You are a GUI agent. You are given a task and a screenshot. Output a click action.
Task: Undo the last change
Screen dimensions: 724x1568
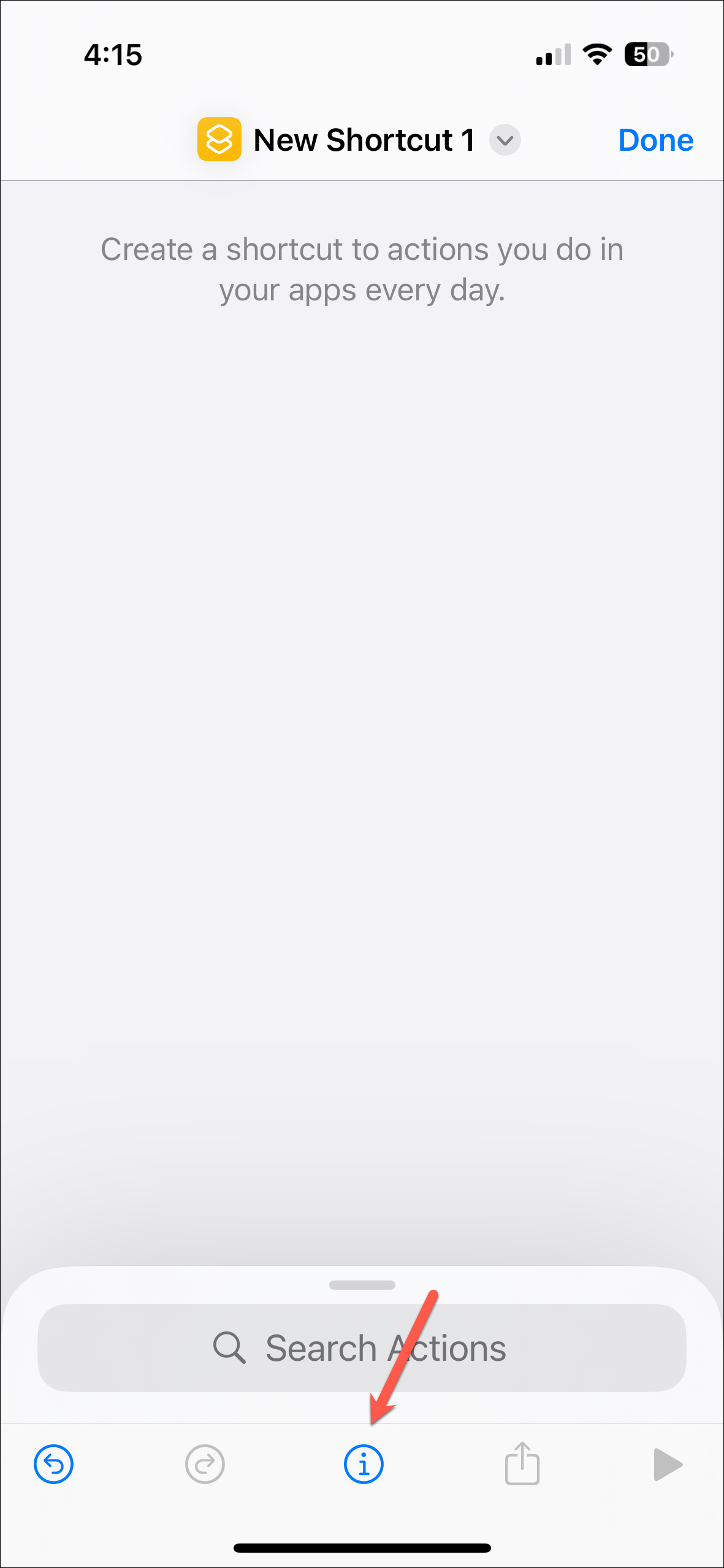coord(54,1464)
